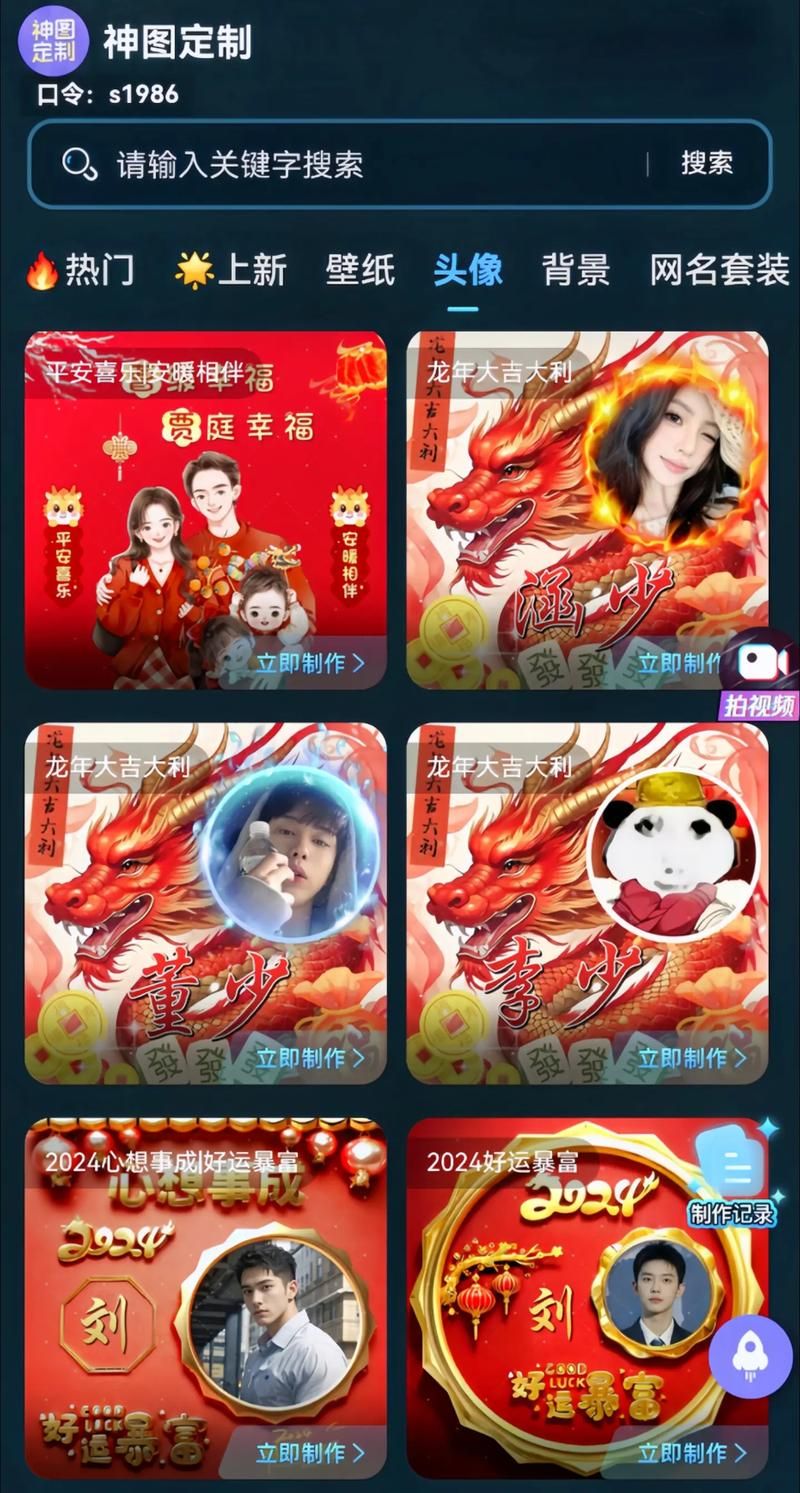Screen dimensions: 800x1493
Task: Switch to the 热门 tab
Action: (x=80, y=270)
